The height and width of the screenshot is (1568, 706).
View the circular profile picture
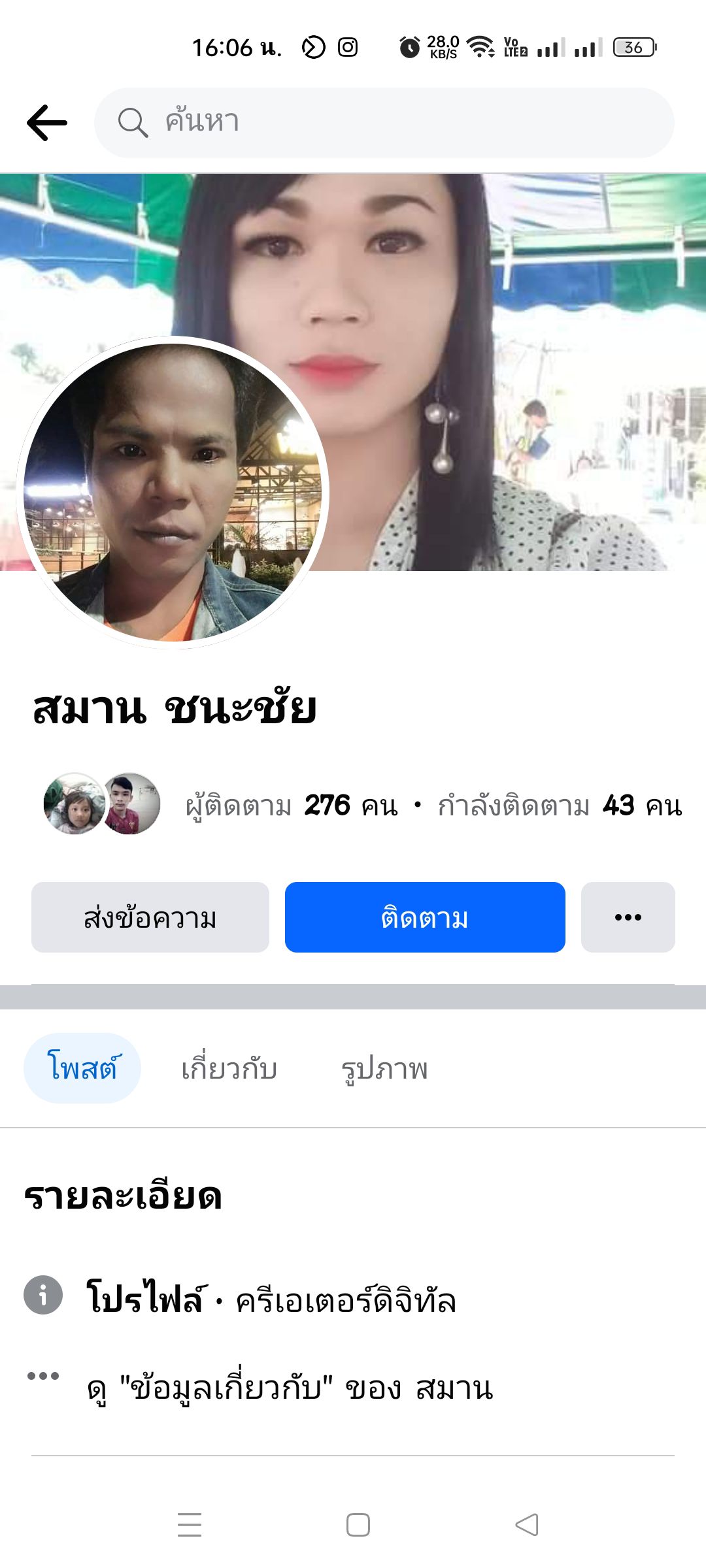pos(173,493)
